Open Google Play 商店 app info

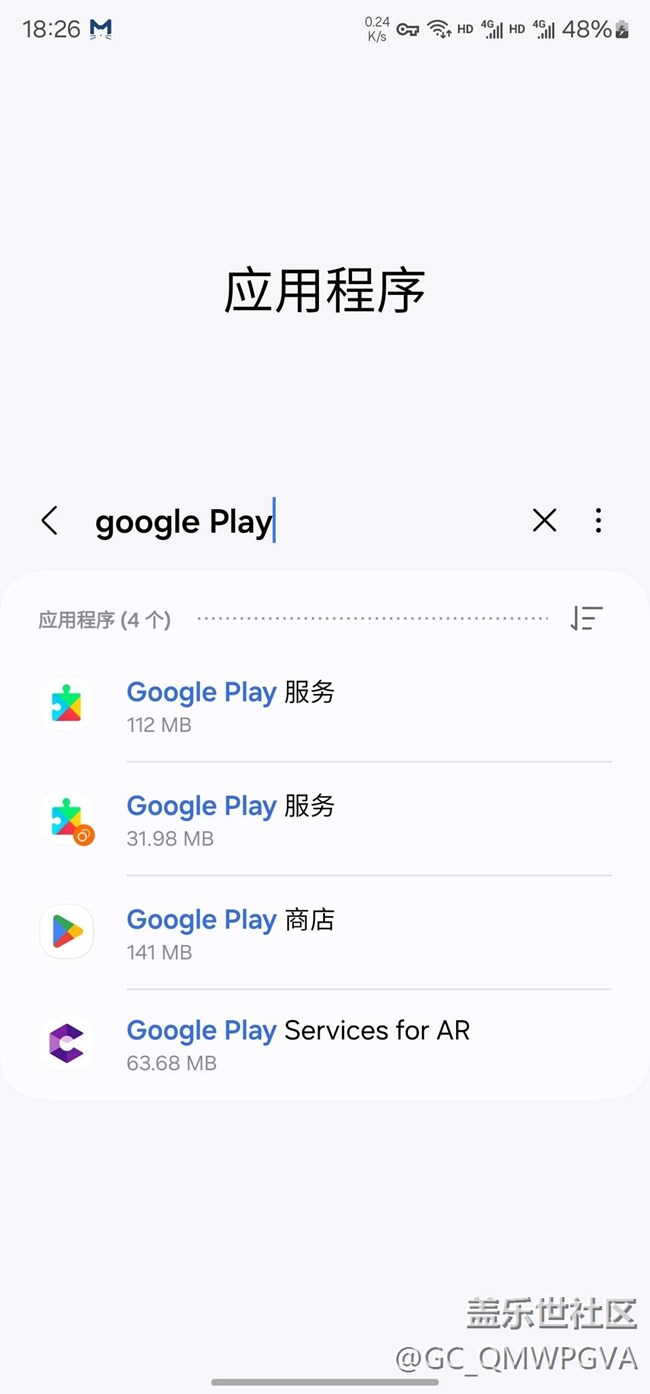click(325, 932)
